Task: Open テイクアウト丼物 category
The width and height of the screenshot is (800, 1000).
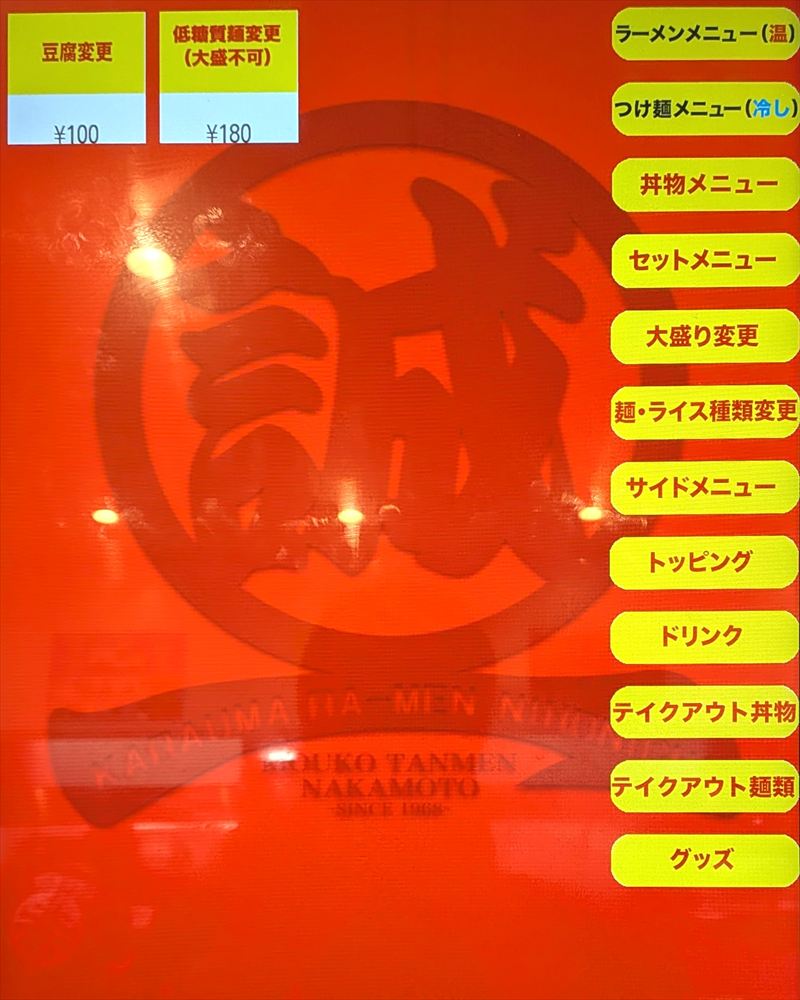Action: (x=704, y=712)
